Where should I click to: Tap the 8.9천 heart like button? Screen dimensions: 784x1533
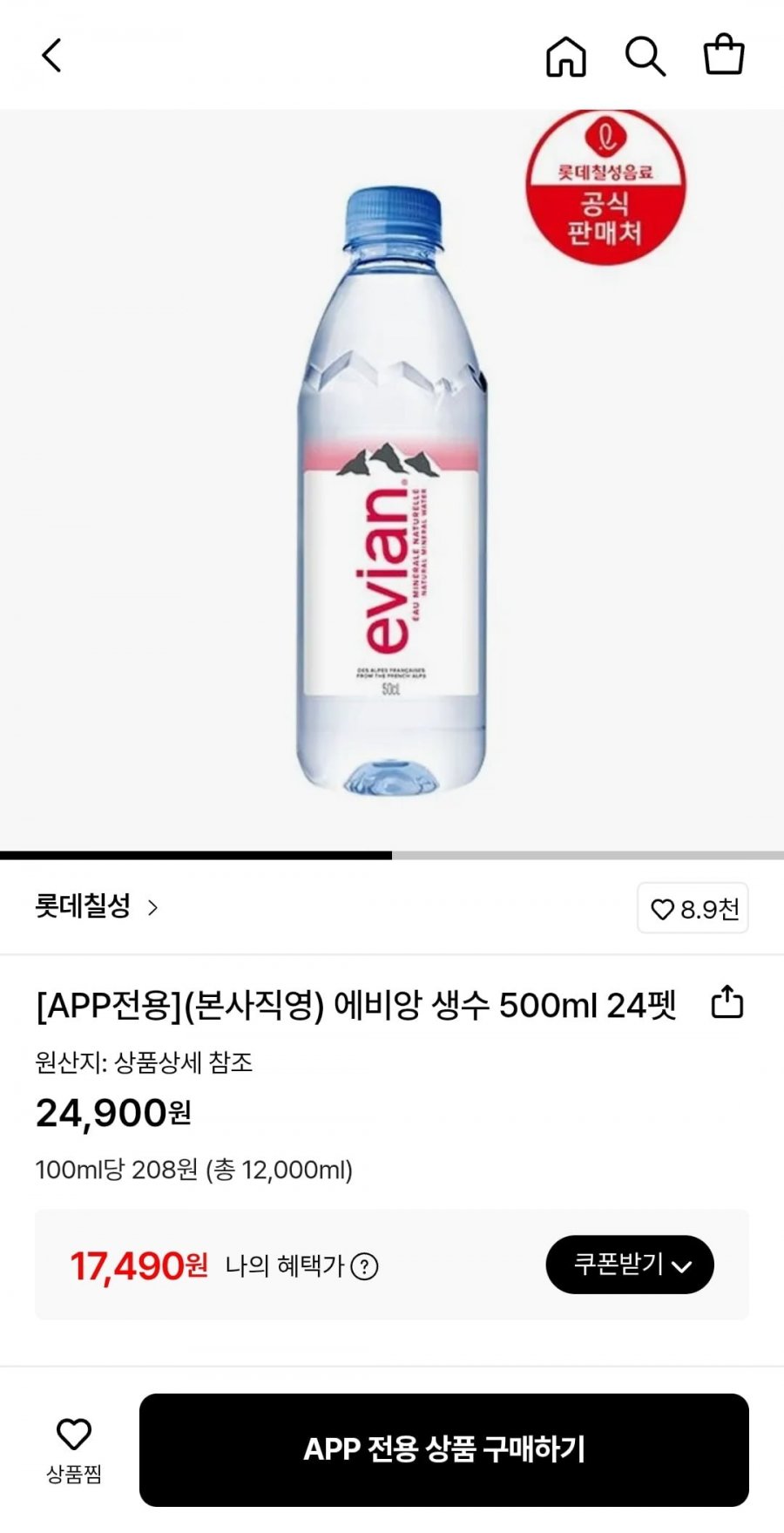(x=693, y=909)
